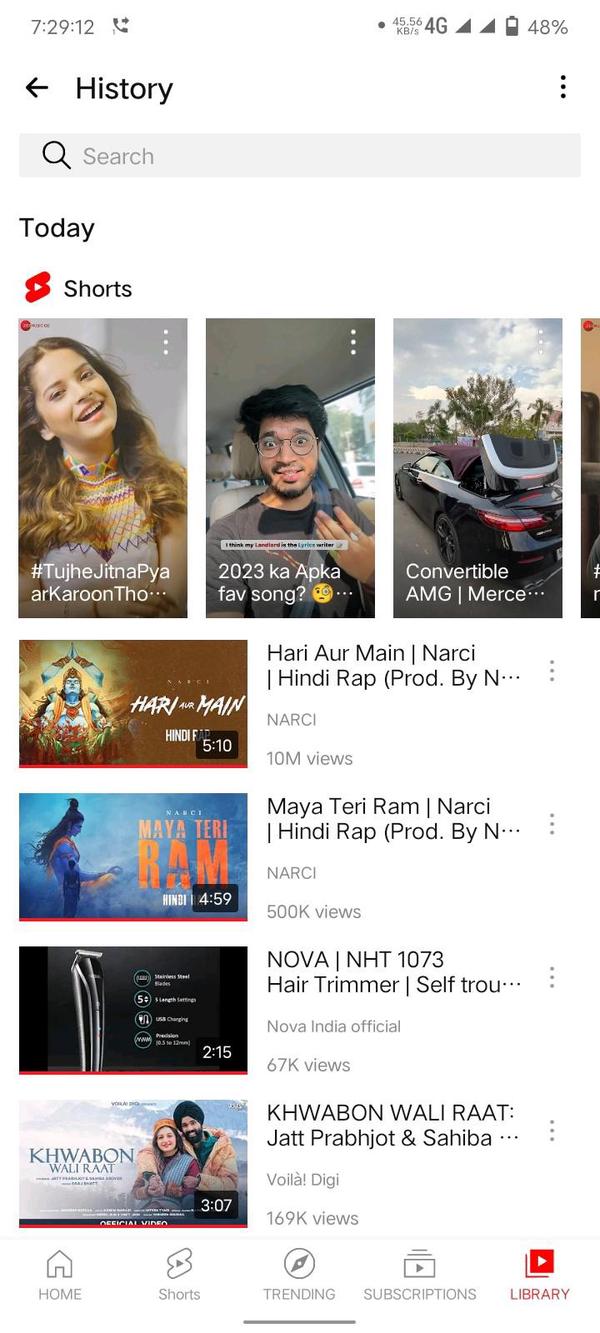Play KHWABON WALI RAAT video
Viewport: 600px width, 1333px height.
[x=133, y=1163]
